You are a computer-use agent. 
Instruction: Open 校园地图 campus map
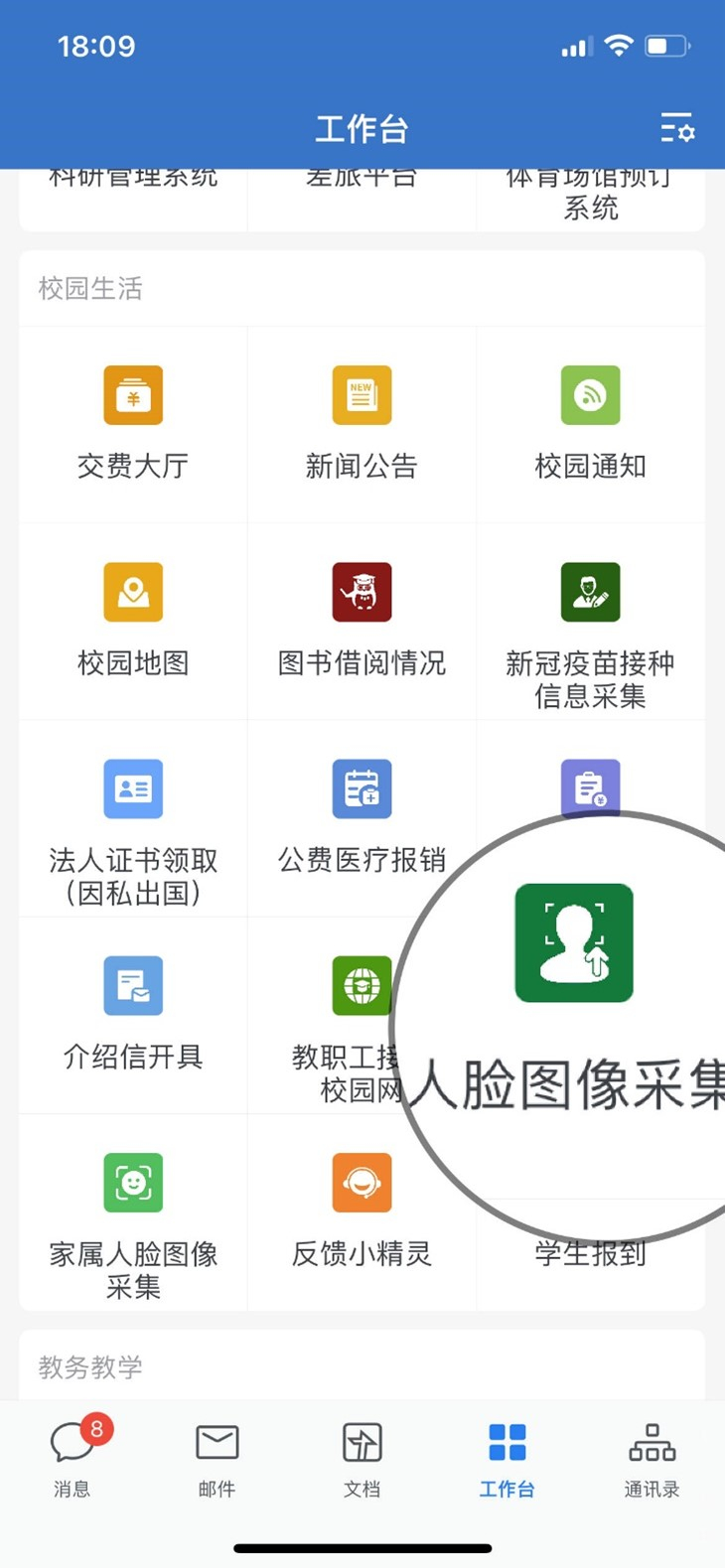(x=133, y=620)
